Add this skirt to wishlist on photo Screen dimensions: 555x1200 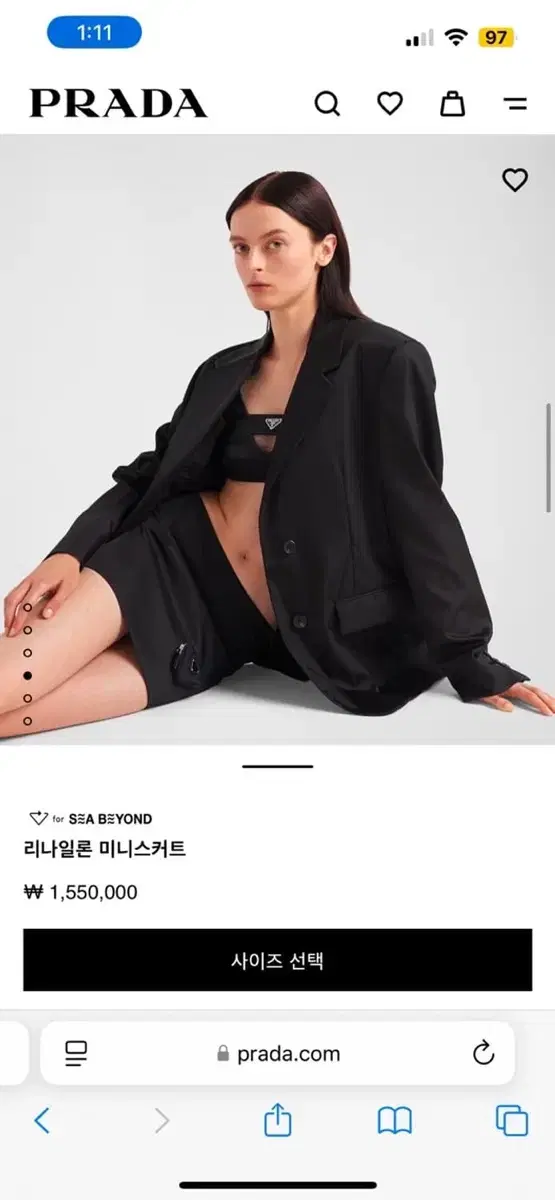click(514, 180)
